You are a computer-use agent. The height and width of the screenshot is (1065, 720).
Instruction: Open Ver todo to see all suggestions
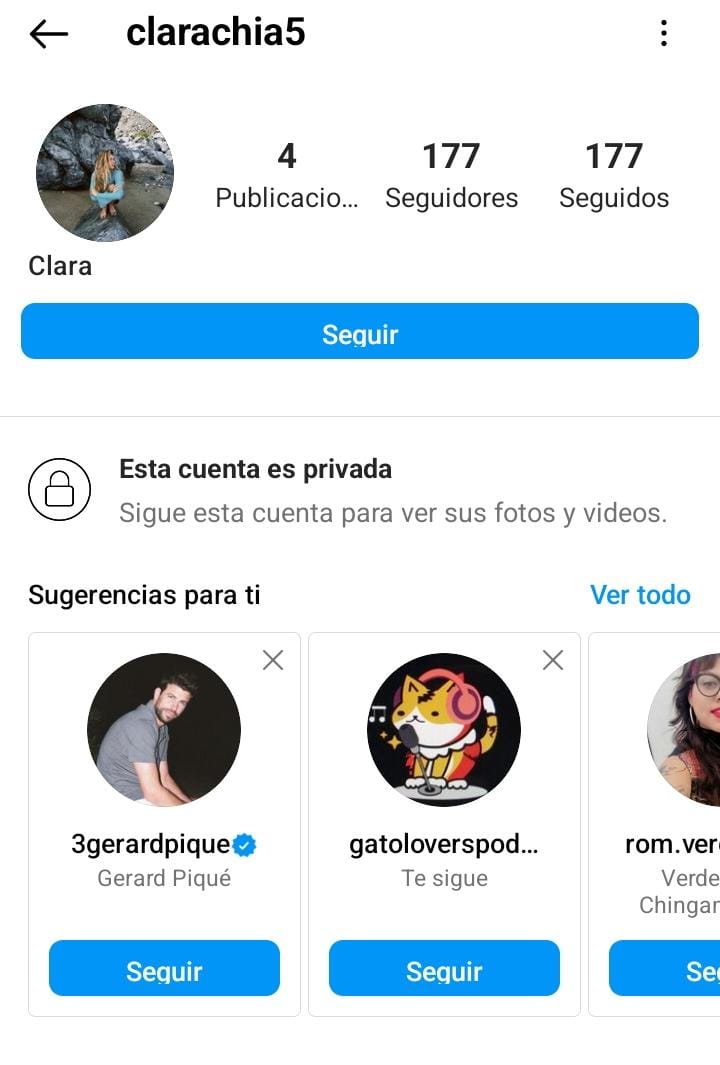coord(641,595)
